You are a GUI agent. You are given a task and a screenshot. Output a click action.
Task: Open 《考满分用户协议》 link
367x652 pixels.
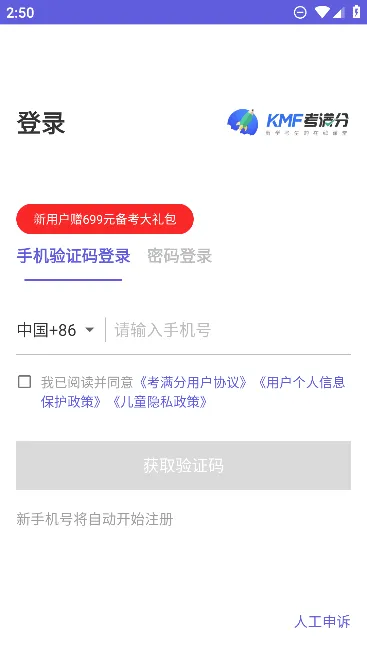(x=193, y=382)
